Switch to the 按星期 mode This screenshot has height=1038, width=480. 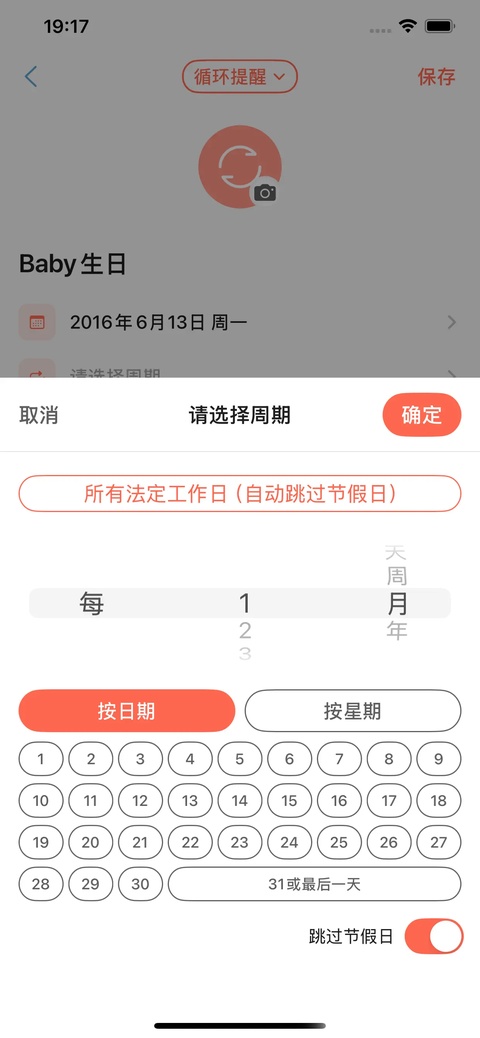(x=353, y=711)
